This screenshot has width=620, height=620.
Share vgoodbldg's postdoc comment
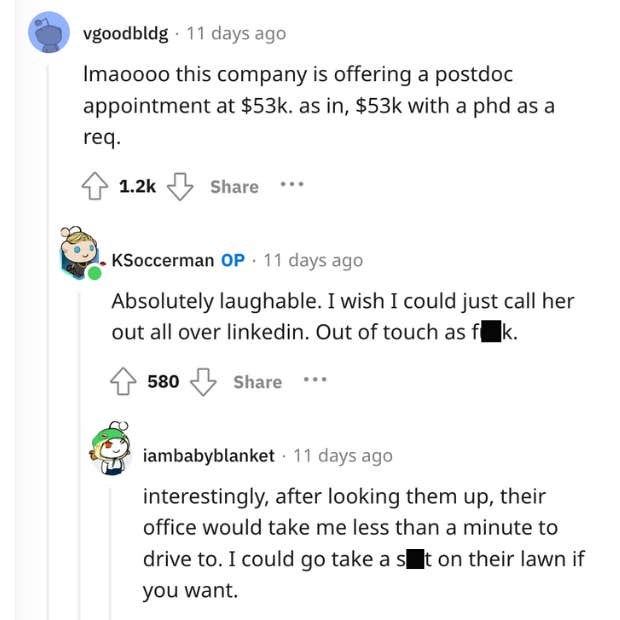234,186
